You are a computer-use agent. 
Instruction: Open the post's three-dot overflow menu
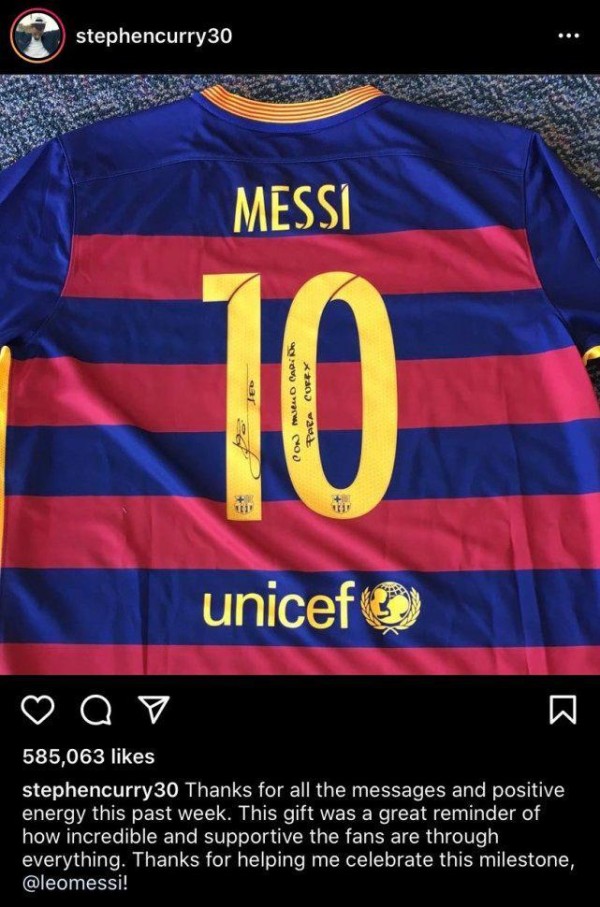568,36
